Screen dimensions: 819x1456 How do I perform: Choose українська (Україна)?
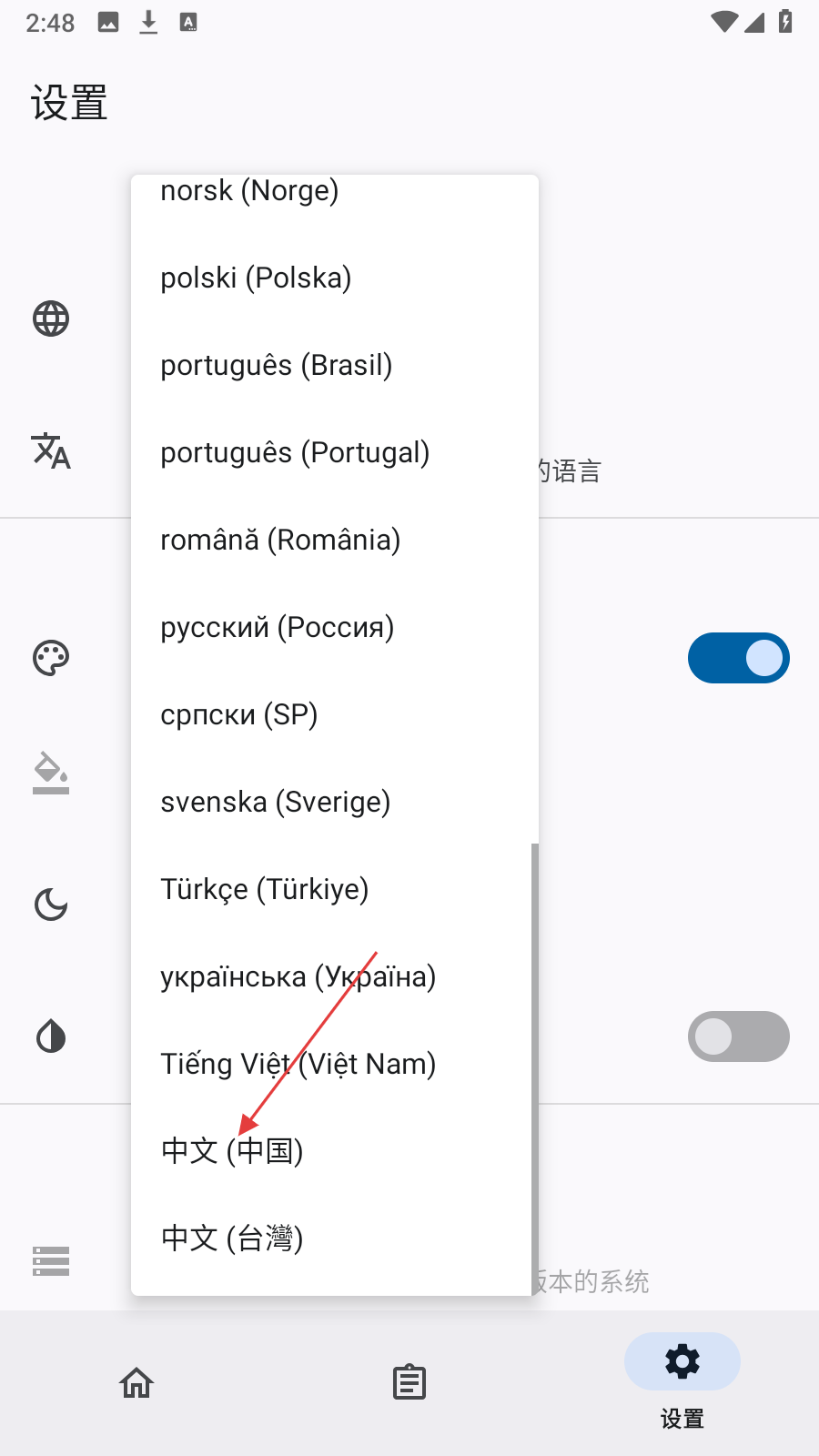(x=298, y=976)
